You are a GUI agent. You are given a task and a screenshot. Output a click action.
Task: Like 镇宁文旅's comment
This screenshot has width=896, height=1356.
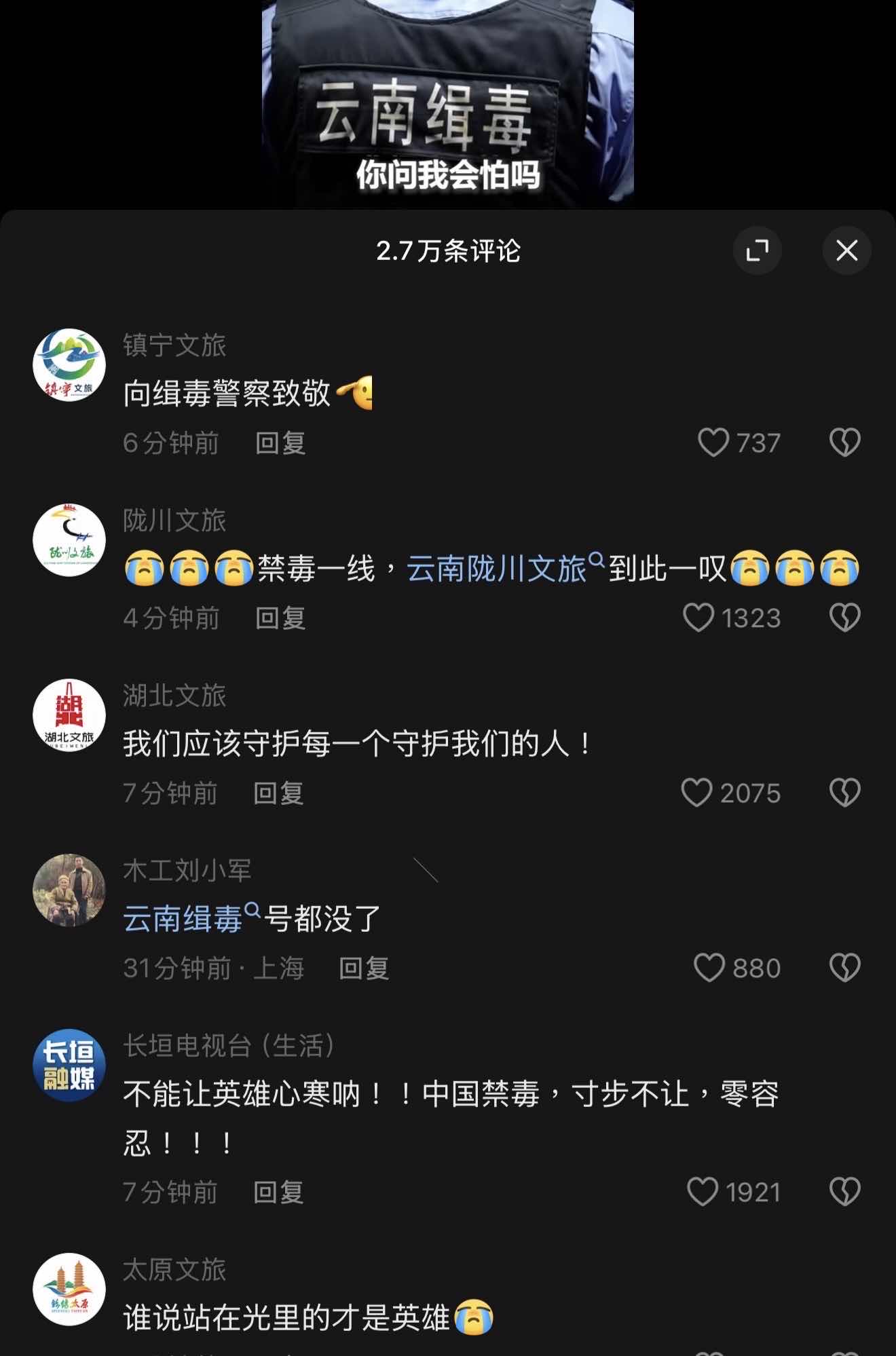point(713,442)
